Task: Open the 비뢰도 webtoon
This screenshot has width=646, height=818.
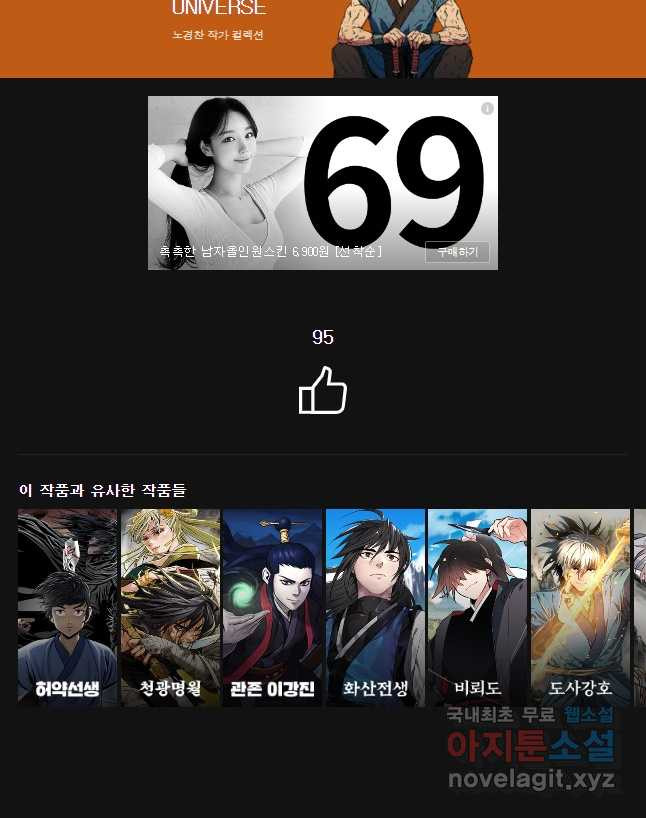Action: (x=477, y=607)
